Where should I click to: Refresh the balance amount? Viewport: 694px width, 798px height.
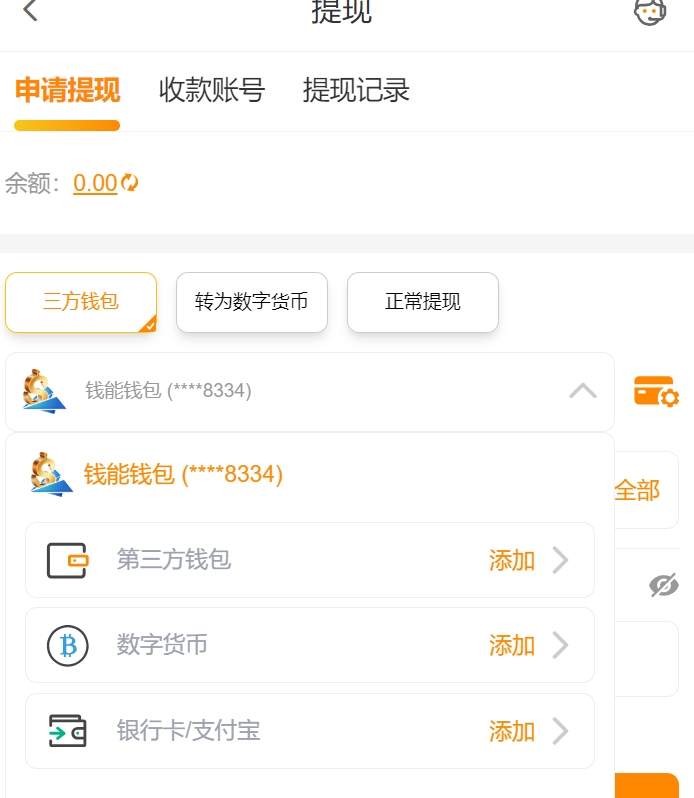click(130, 183)
